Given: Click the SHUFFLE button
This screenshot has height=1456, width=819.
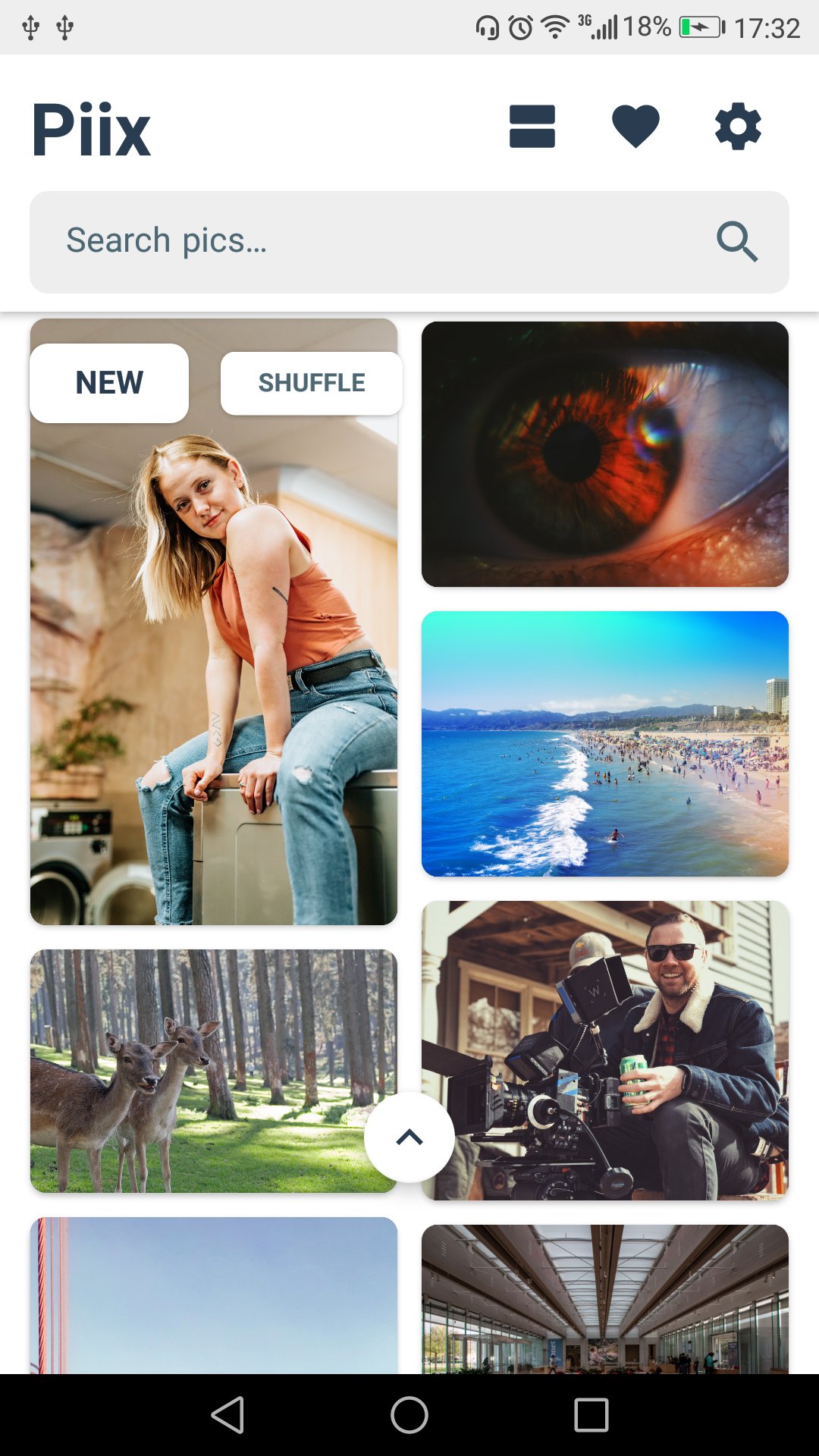Looking at the screenshot, I should tap(311, 382).
